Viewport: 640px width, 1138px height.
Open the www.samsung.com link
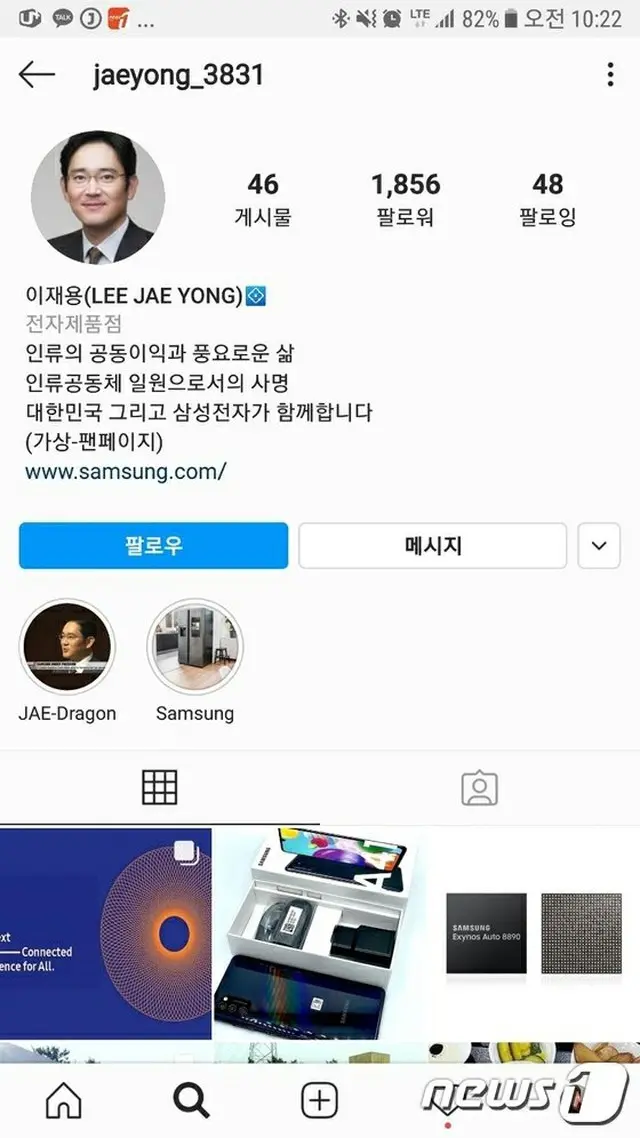pos(125,471)
